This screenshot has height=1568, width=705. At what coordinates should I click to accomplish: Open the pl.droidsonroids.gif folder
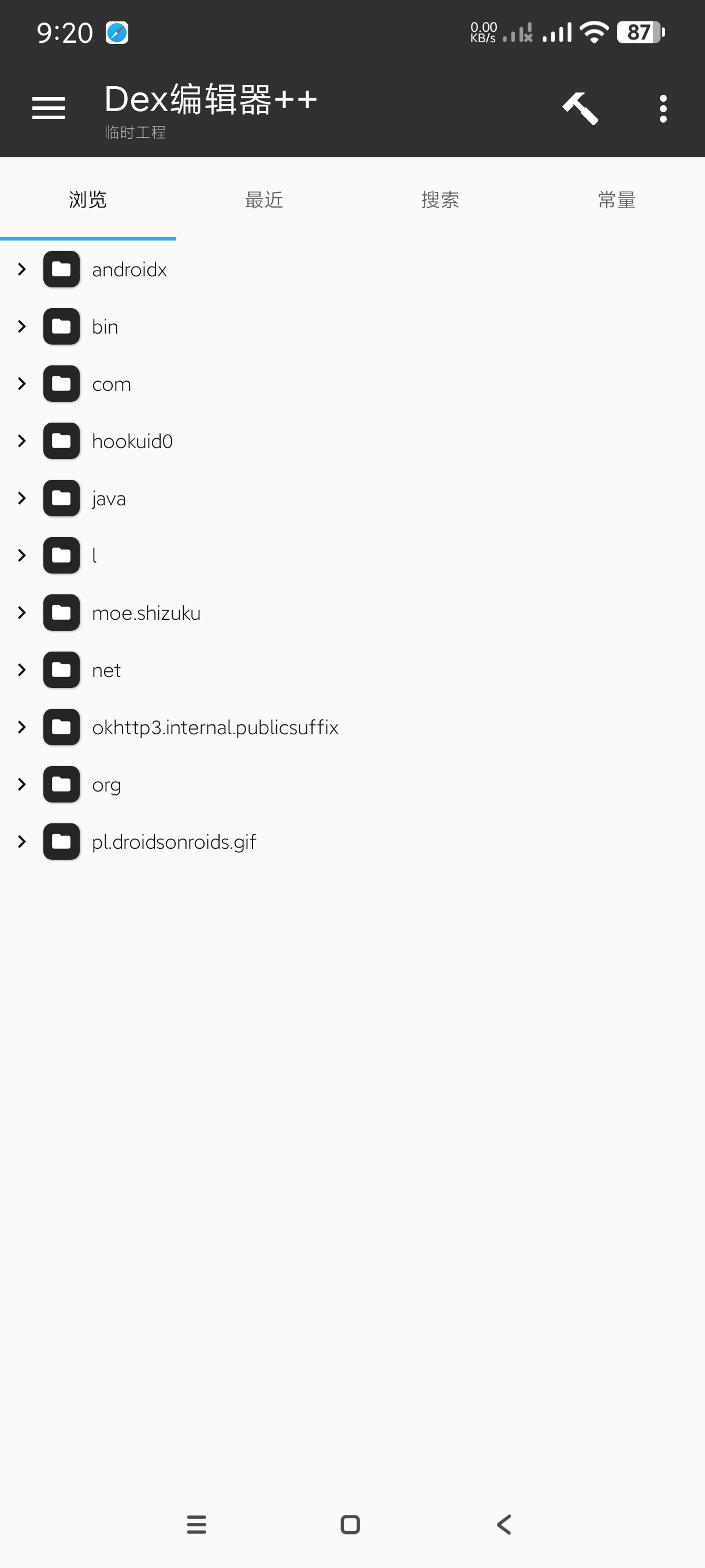coord(173,841)
